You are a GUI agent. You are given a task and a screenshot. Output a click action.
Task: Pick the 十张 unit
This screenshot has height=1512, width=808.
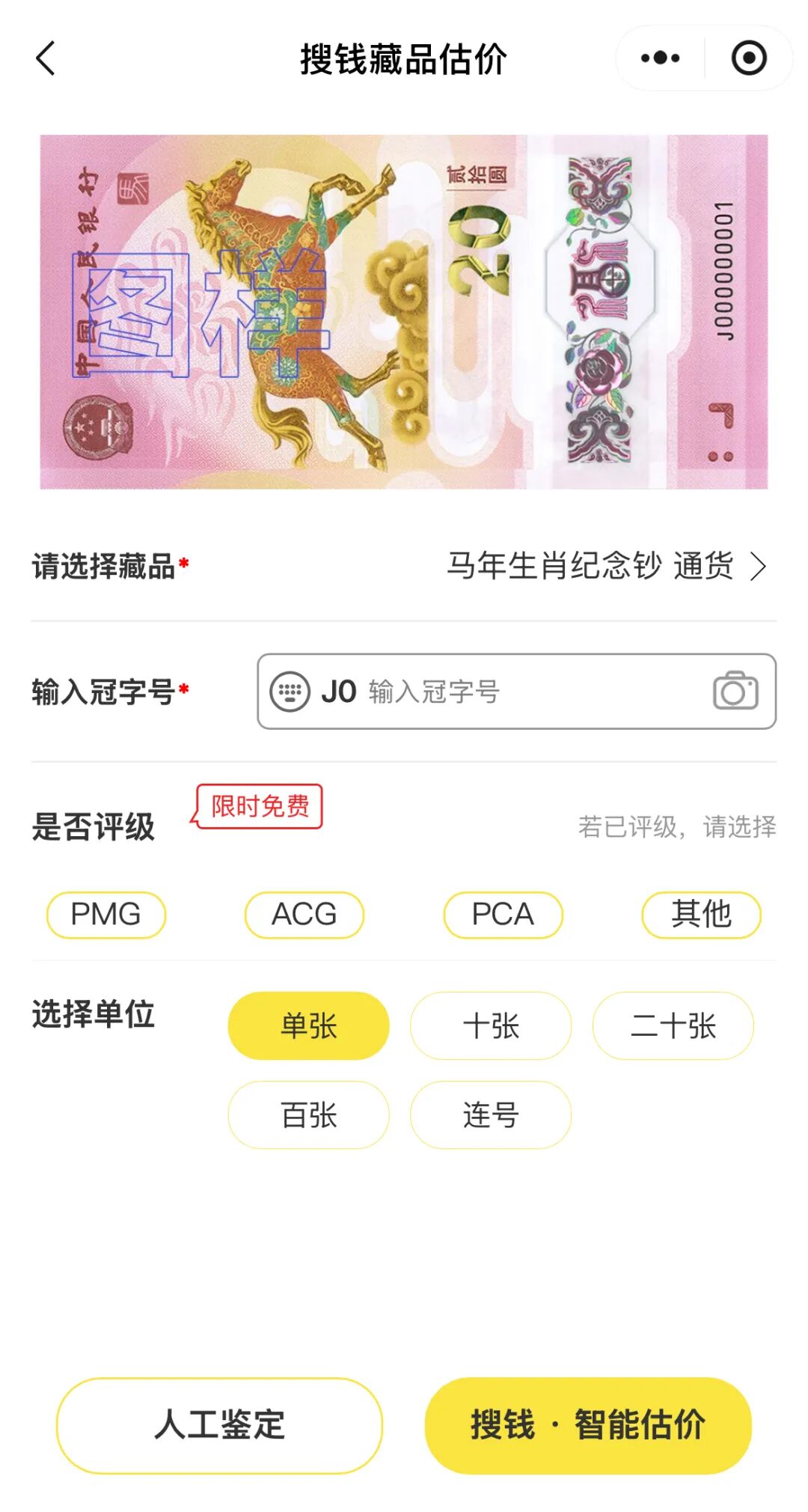[x=491, y=1025]
